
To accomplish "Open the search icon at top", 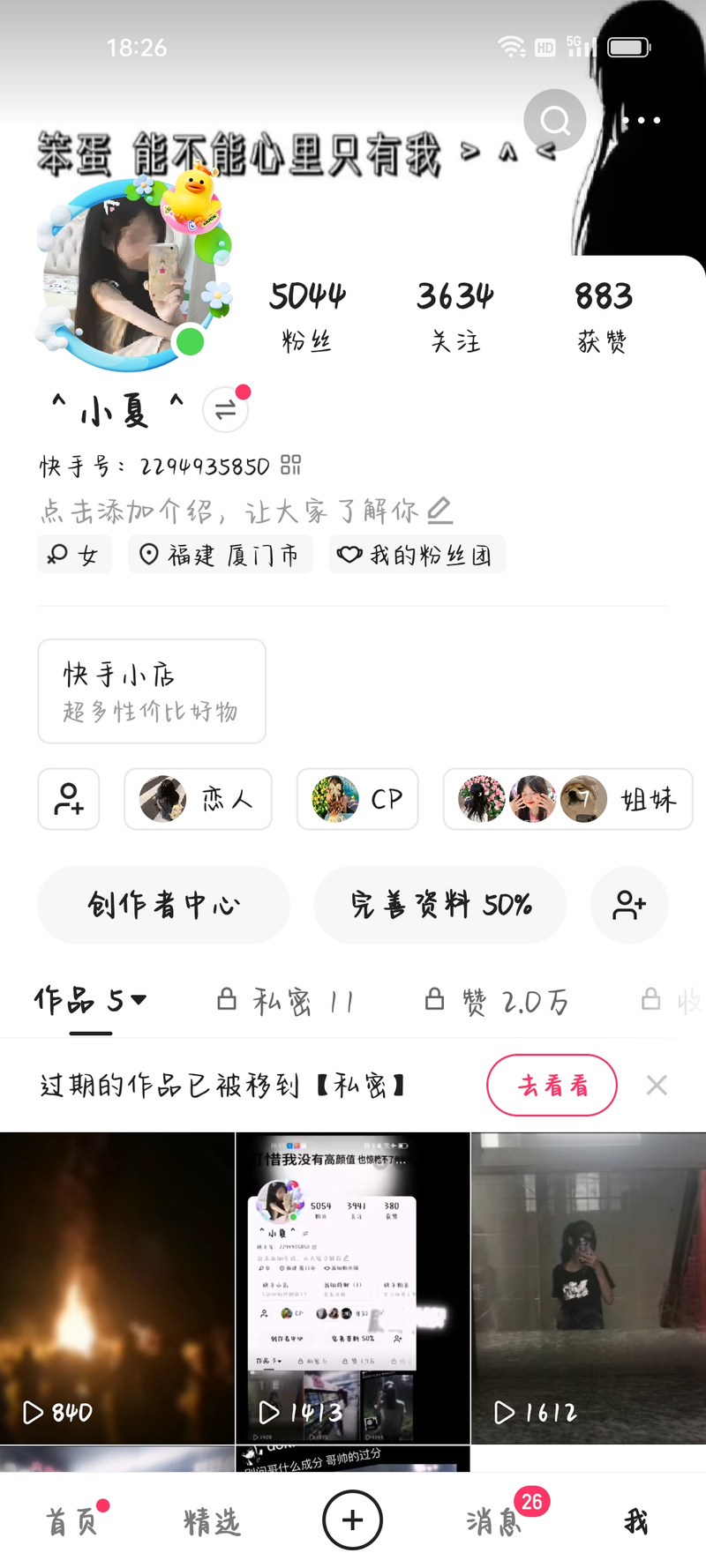I will (x=555, y=120).
